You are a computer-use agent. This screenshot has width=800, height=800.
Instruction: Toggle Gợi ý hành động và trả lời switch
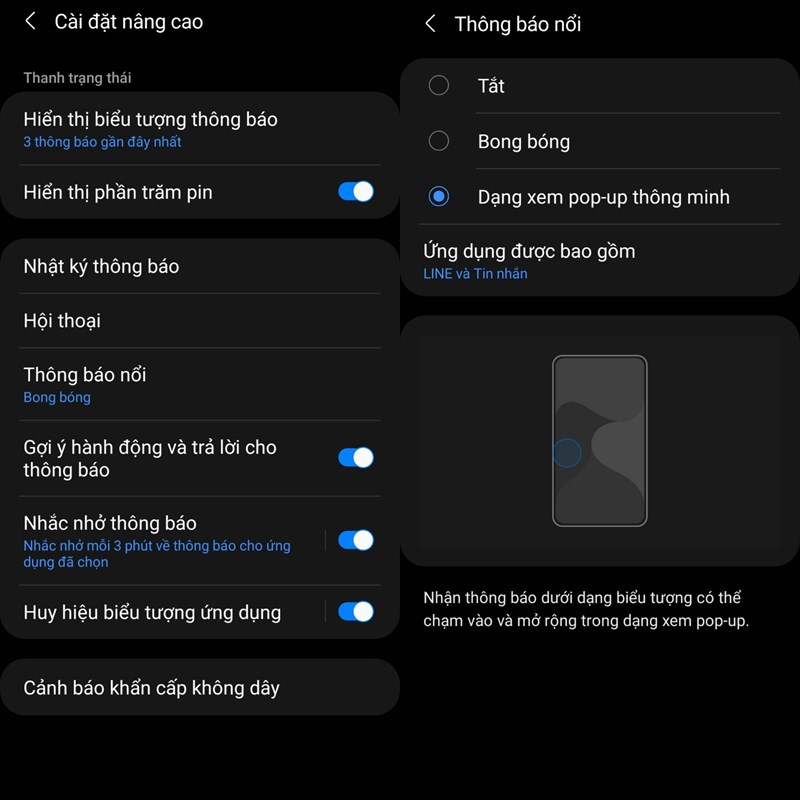click(x=355, y=458)
